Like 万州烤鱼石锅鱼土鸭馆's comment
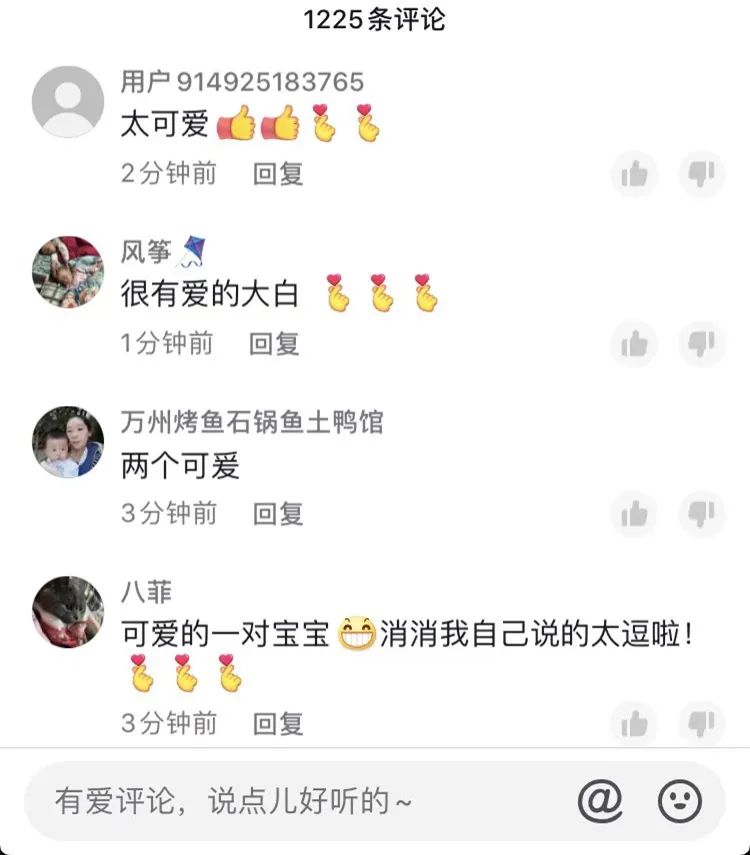 coord(634,515)
